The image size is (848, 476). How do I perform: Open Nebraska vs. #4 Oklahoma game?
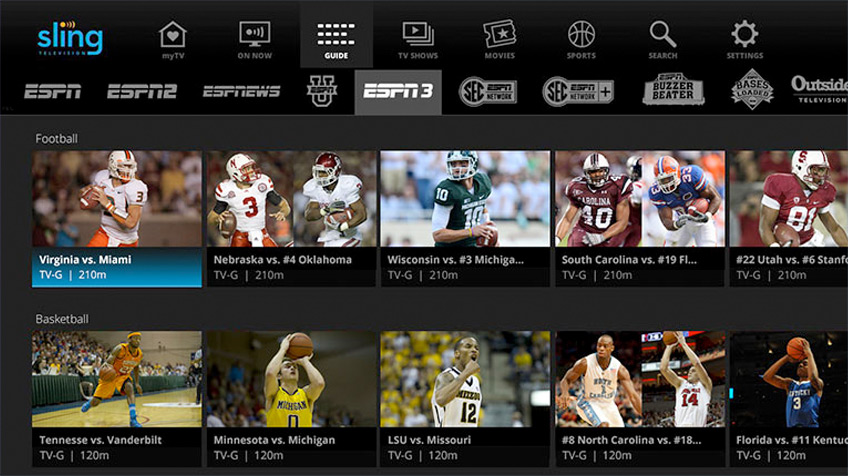[x=291, y=218]
